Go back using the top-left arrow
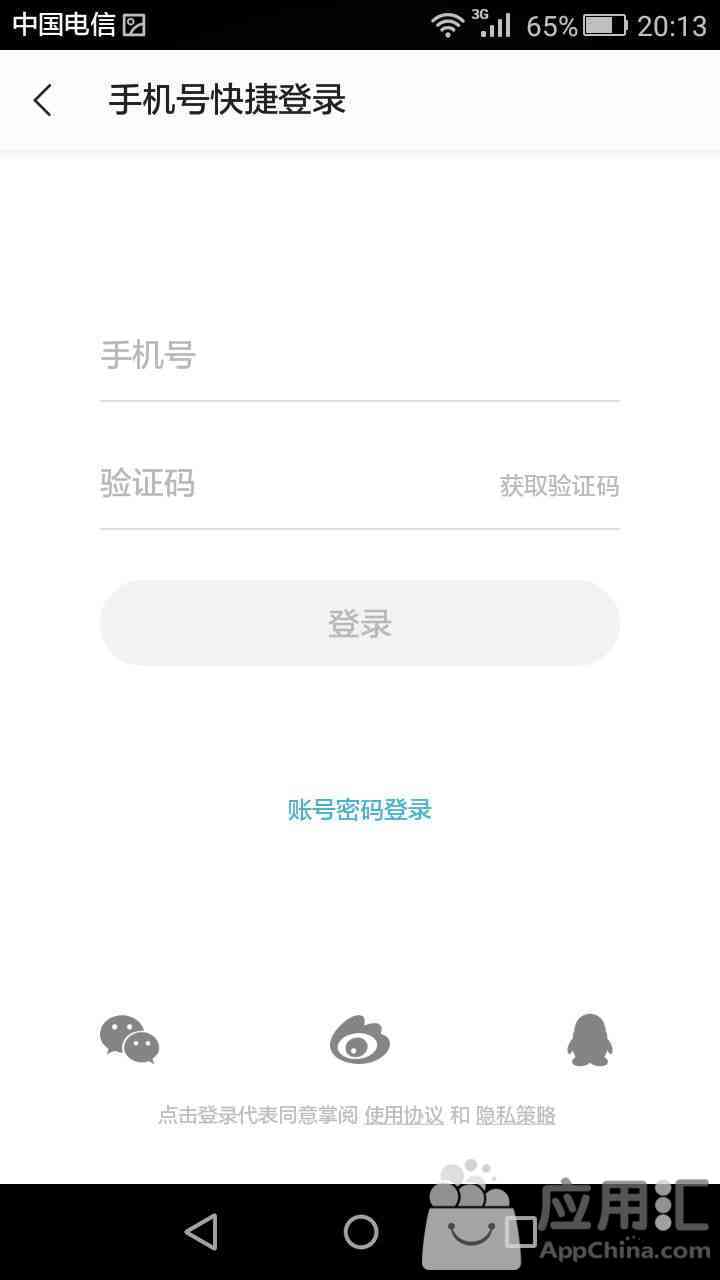Viewport: 720px width, 1280px height. tap(42, 100)
